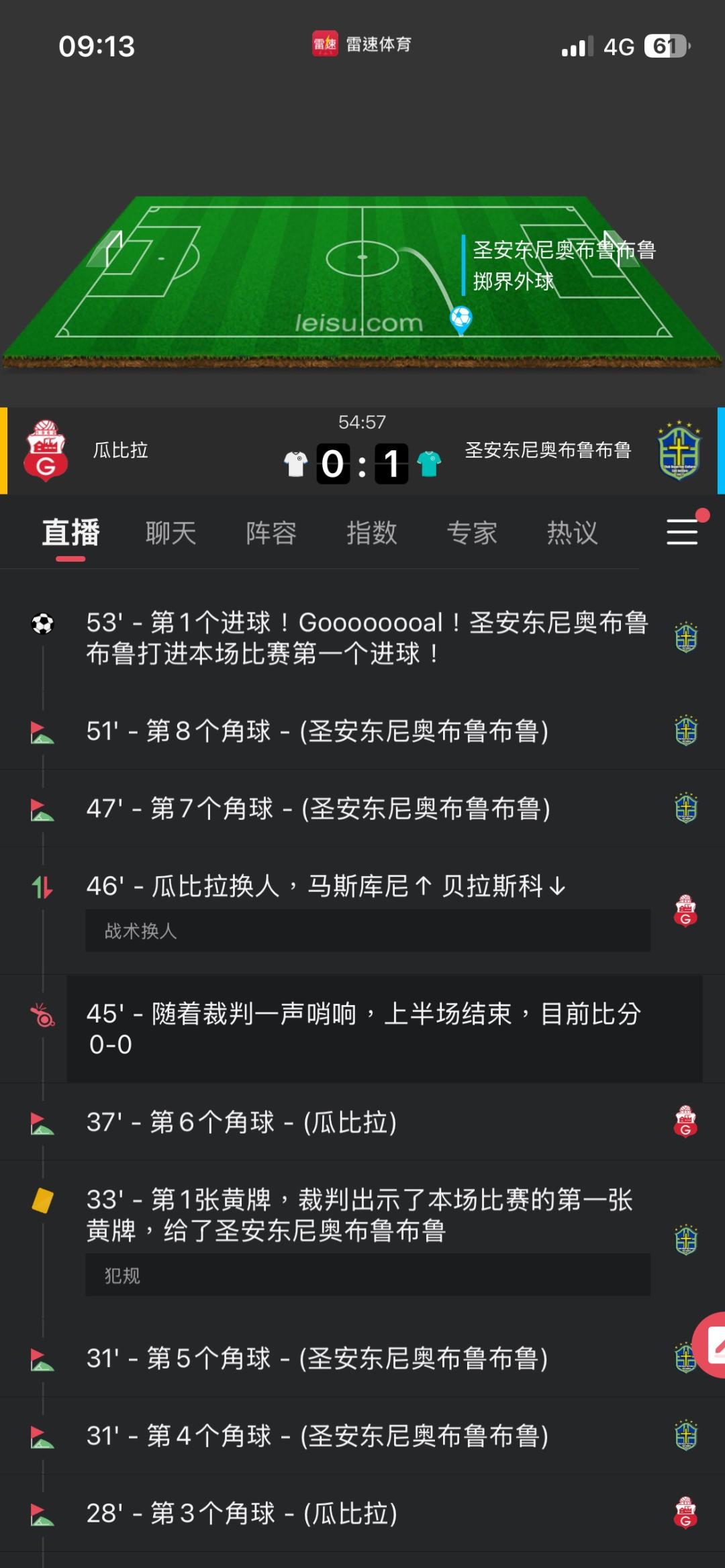Tap the 直播 live tab
725x1568 pixels.
(x=70, y=533)
